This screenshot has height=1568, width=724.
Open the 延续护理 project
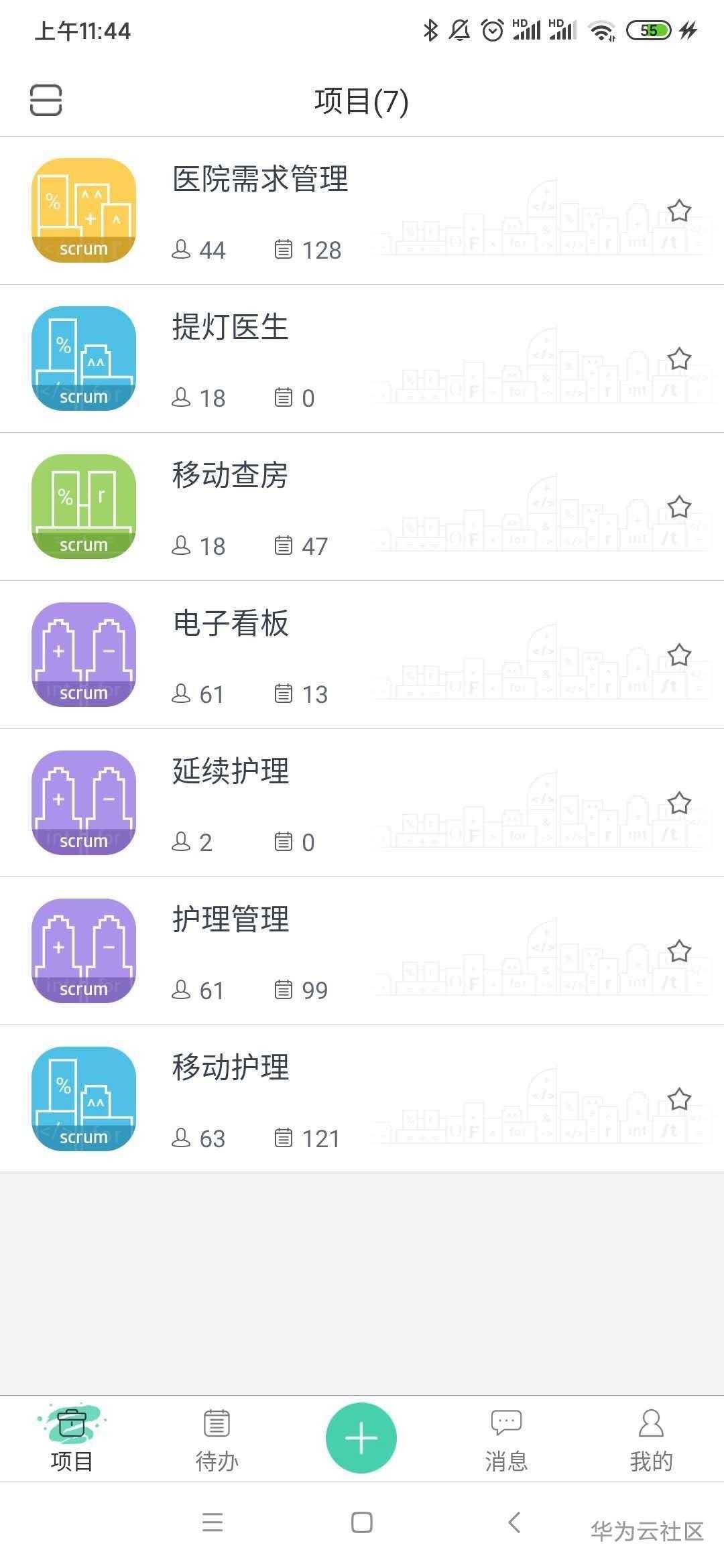[230, 772]
